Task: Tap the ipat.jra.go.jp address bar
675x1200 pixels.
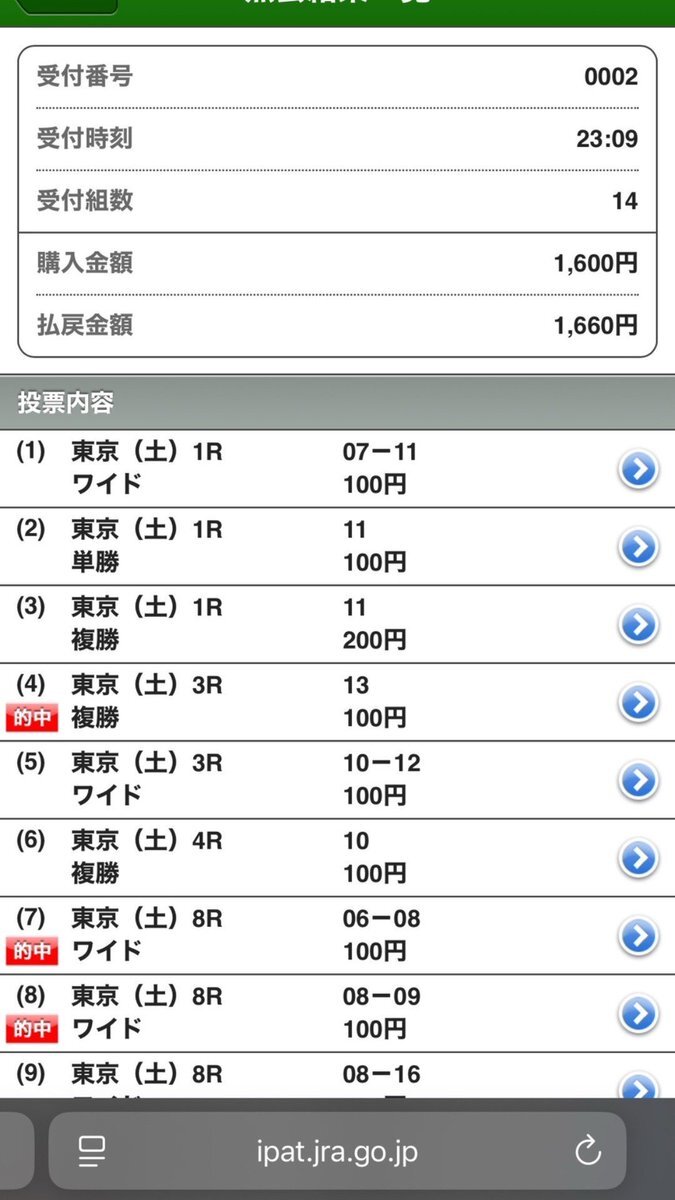Action: coord(336,1151)
